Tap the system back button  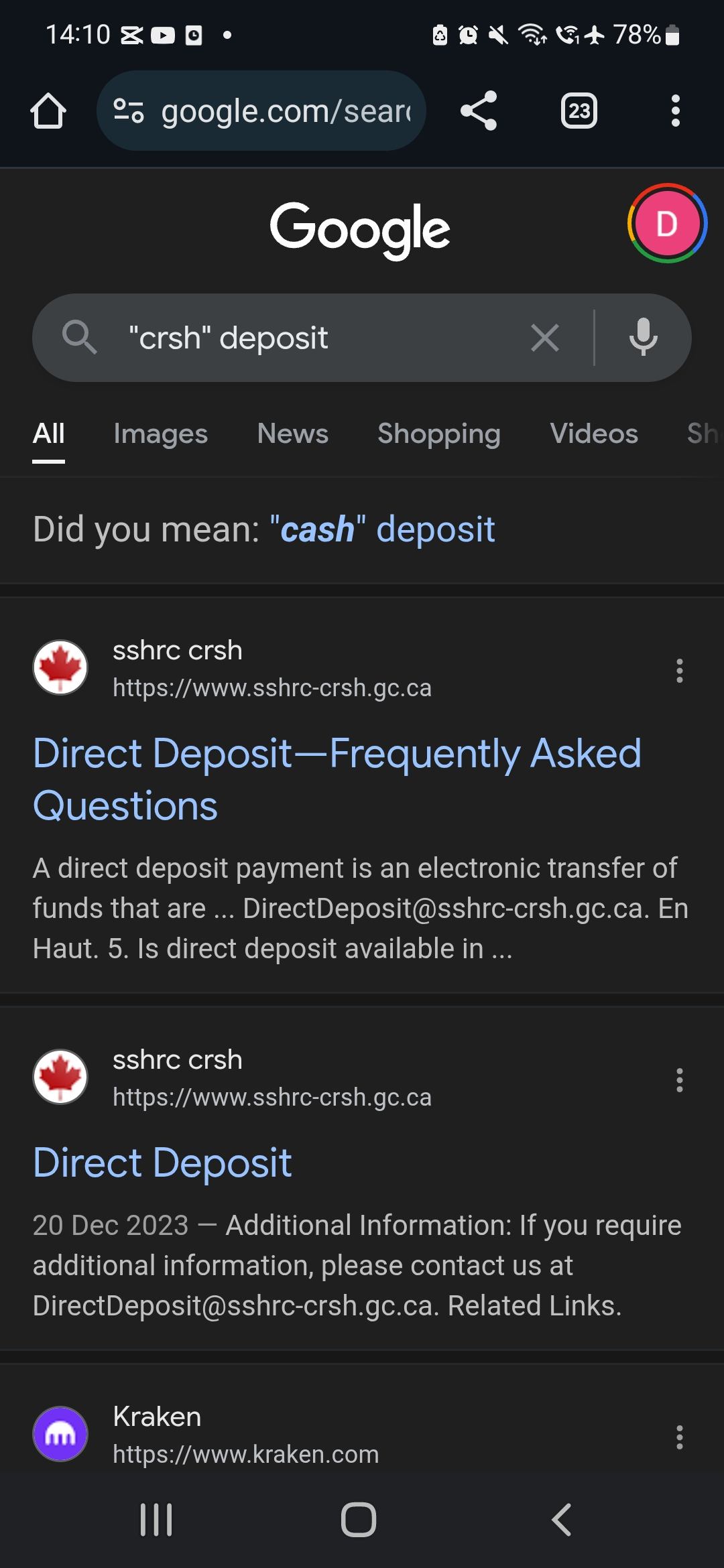click(x=561, y=1520)
